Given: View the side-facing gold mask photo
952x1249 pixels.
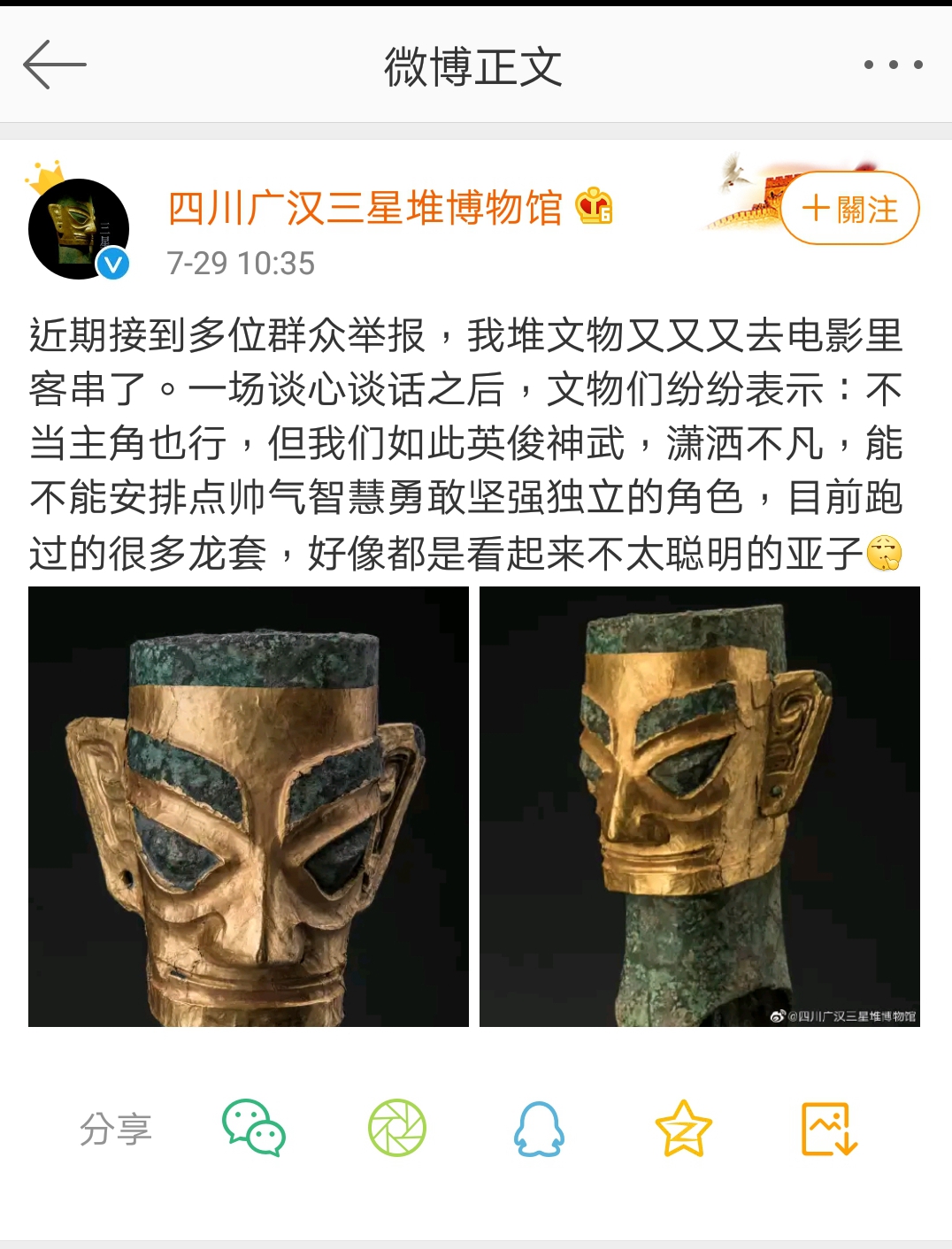Looking at the screenshot, I should (700, 807).
